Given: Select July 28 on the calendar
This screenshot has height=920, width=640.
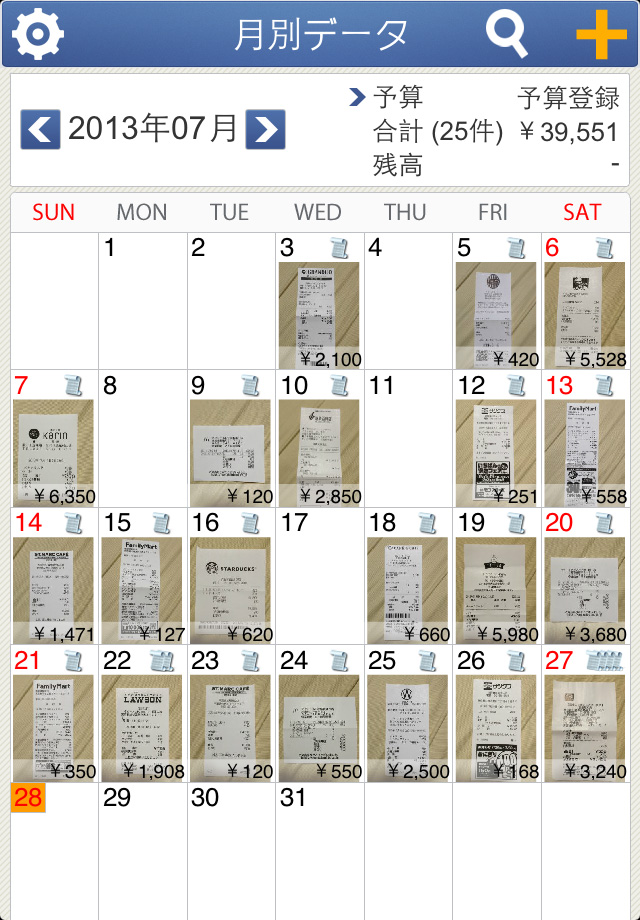Looking at the screenshot, I should tap(54, 850).
